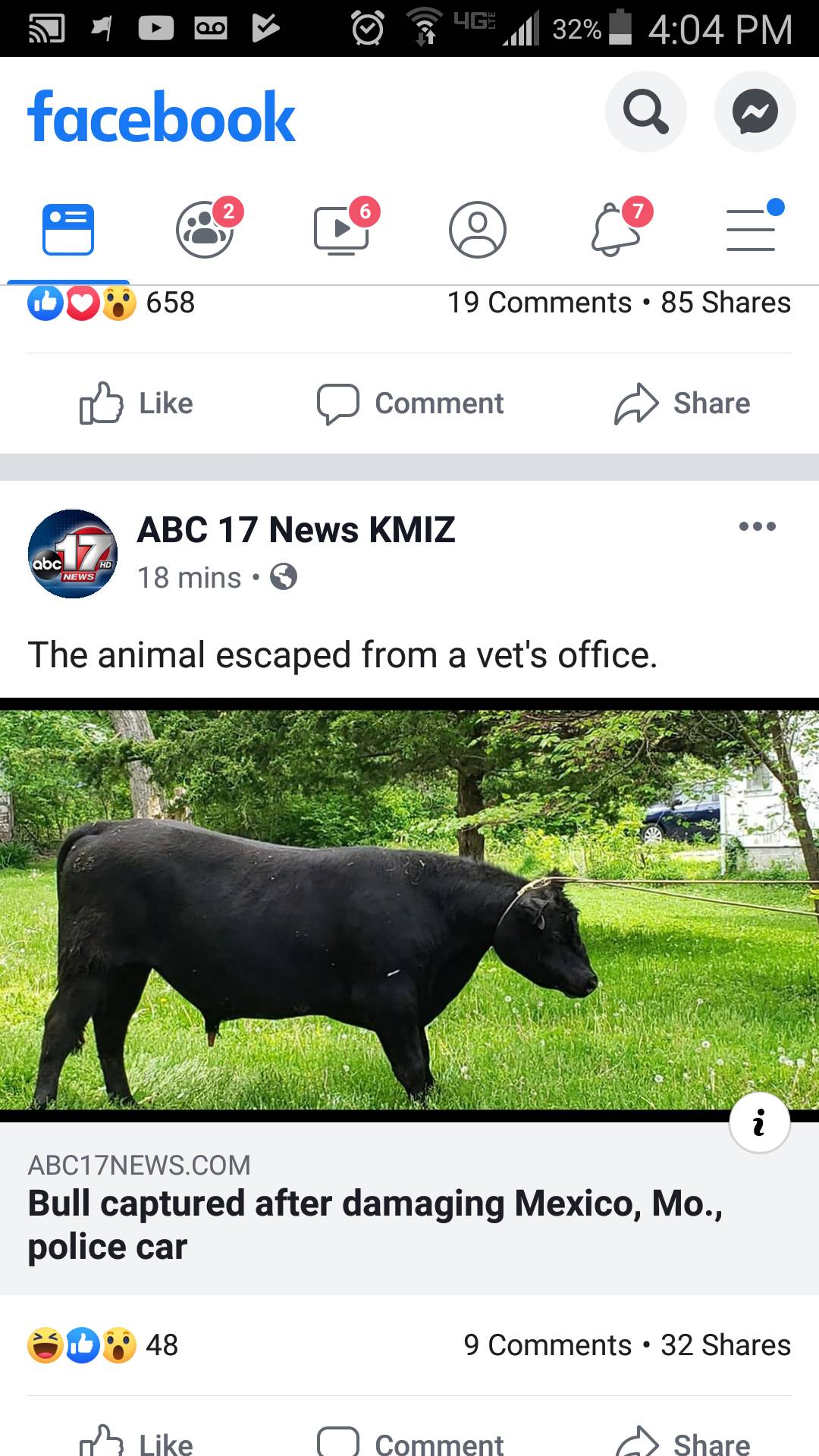Screen dimensions: 819x1456
Task: Go to the Profile tab
Action: pyautogui.click(x=478, y=229)
